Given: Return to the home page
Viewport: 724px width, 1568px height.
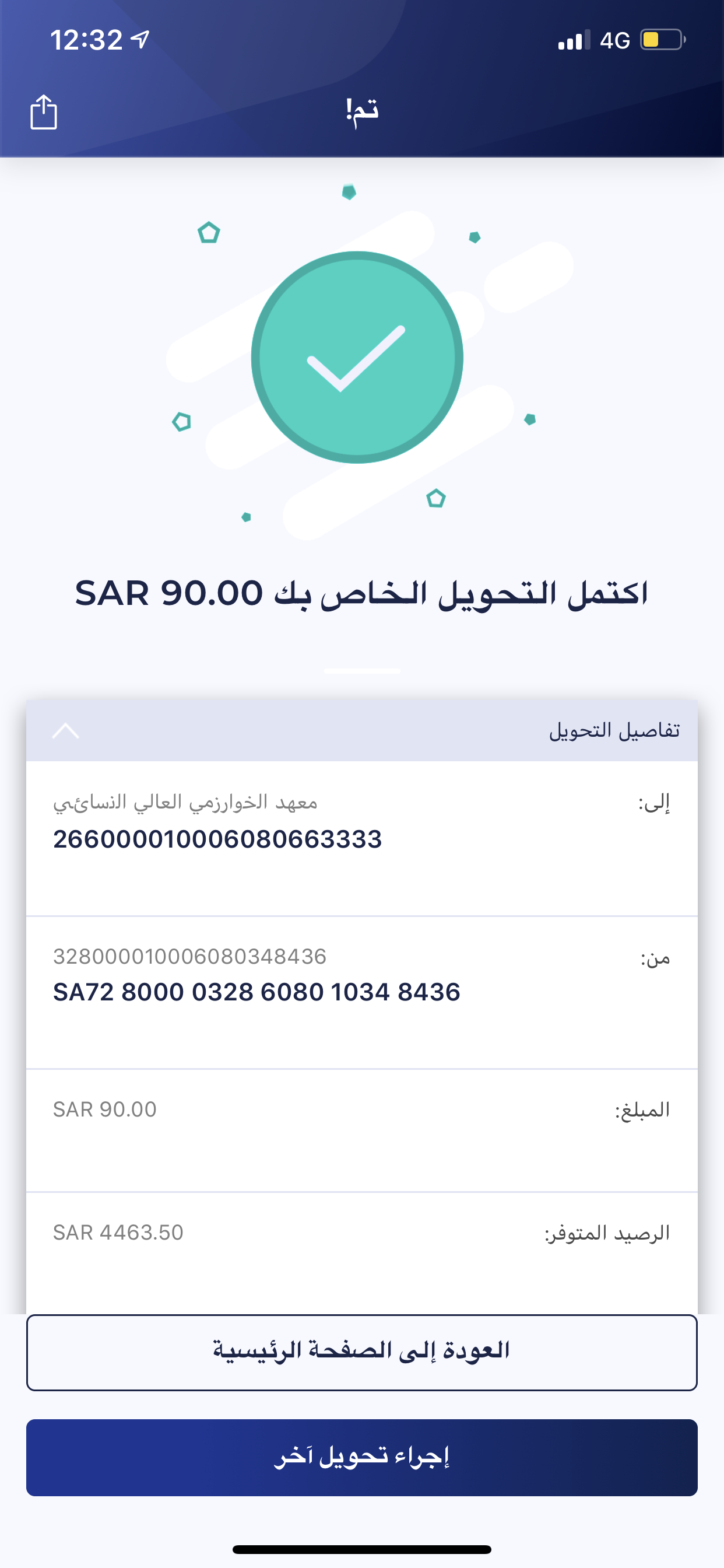Looking at the screenshot, I should [x=361, y=1353].
